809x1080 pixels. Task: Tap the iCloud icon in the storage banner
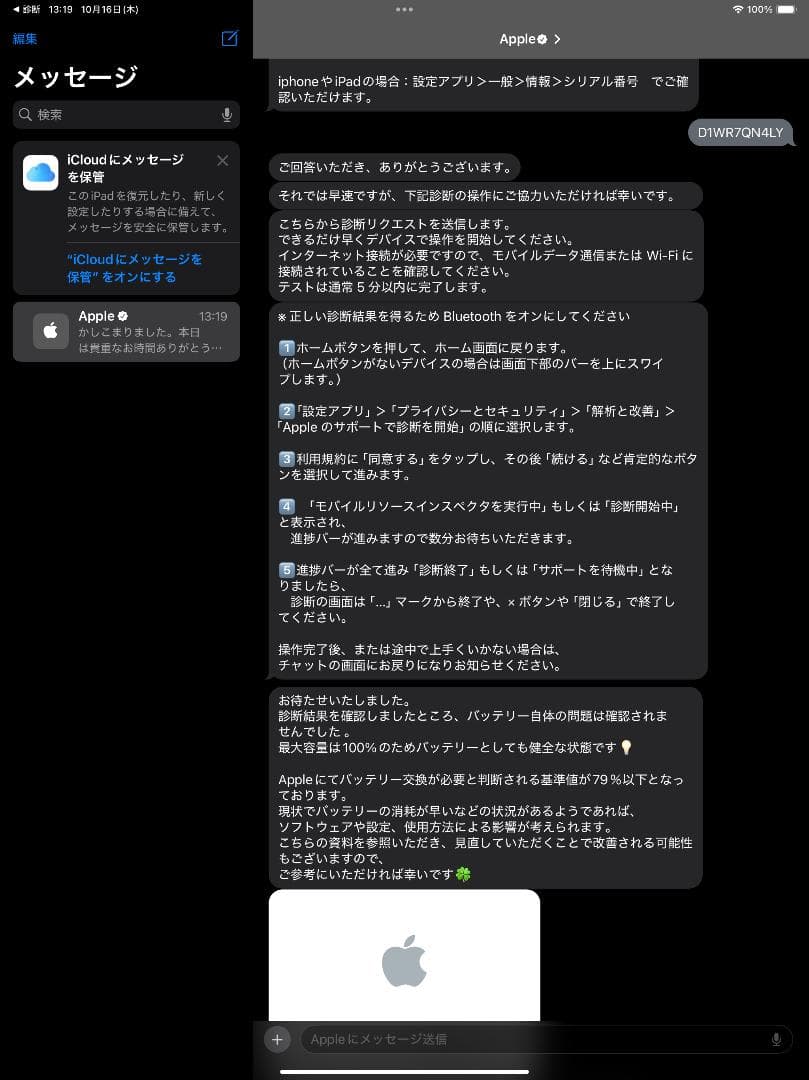coord(40,173)
